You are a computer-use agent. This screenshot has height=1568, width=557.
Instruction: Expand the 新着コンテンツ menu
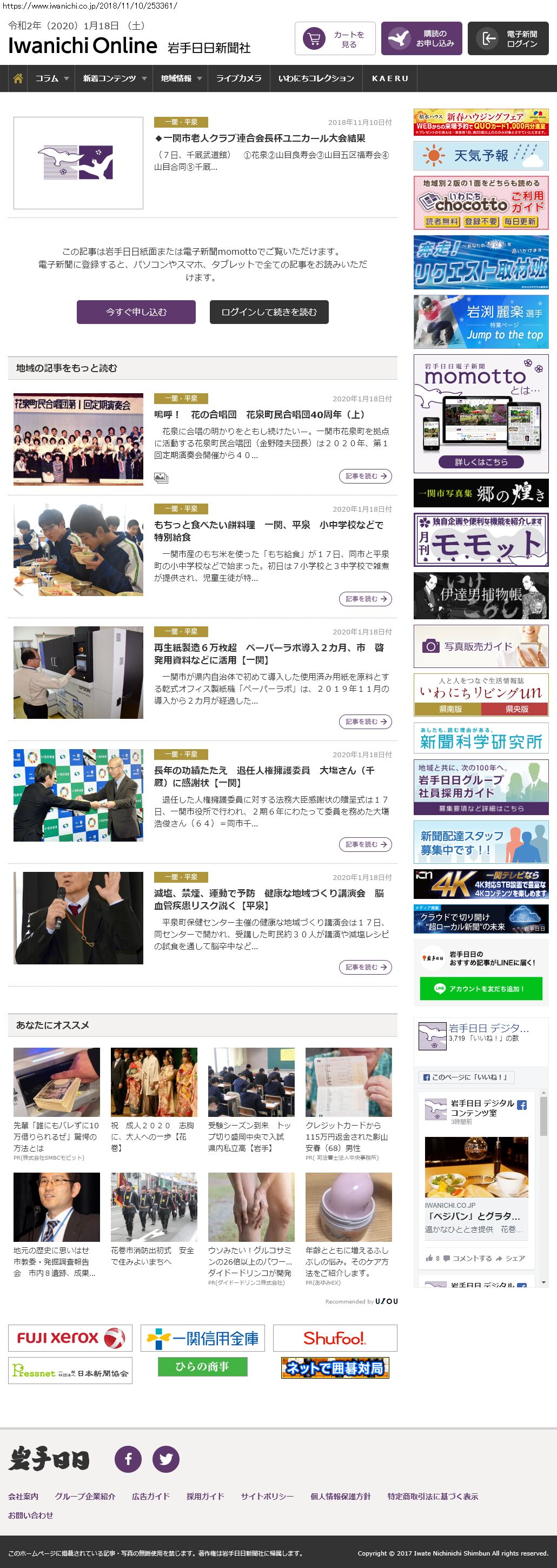pyautogui.click(x=115, y=78)
